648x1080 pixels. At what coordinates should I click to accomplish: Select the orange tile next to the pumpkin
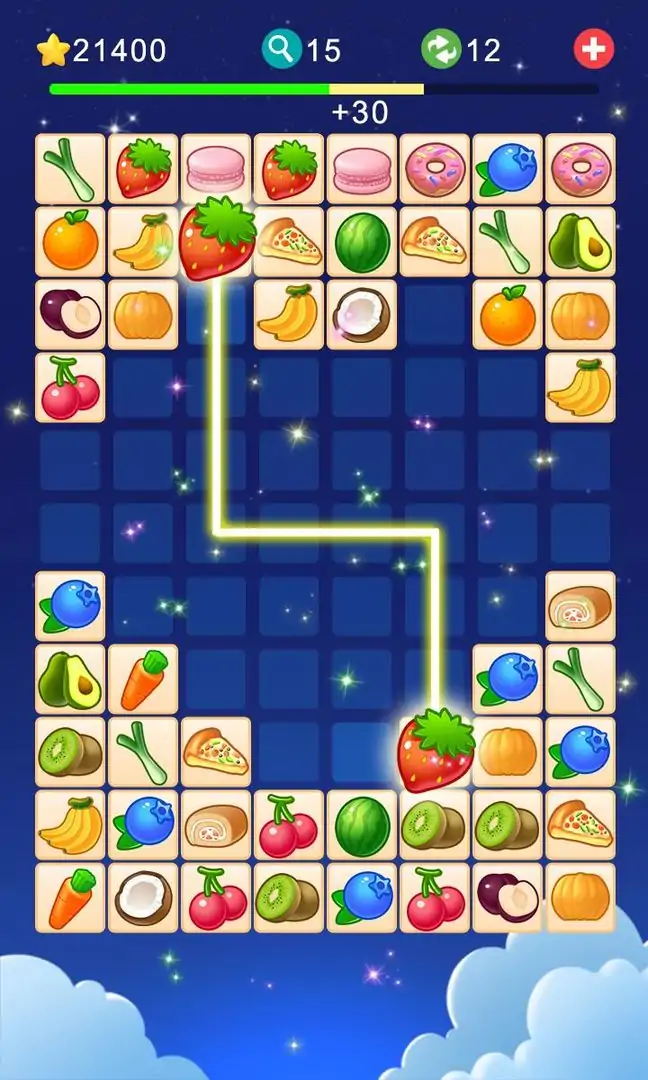point(508,314)
